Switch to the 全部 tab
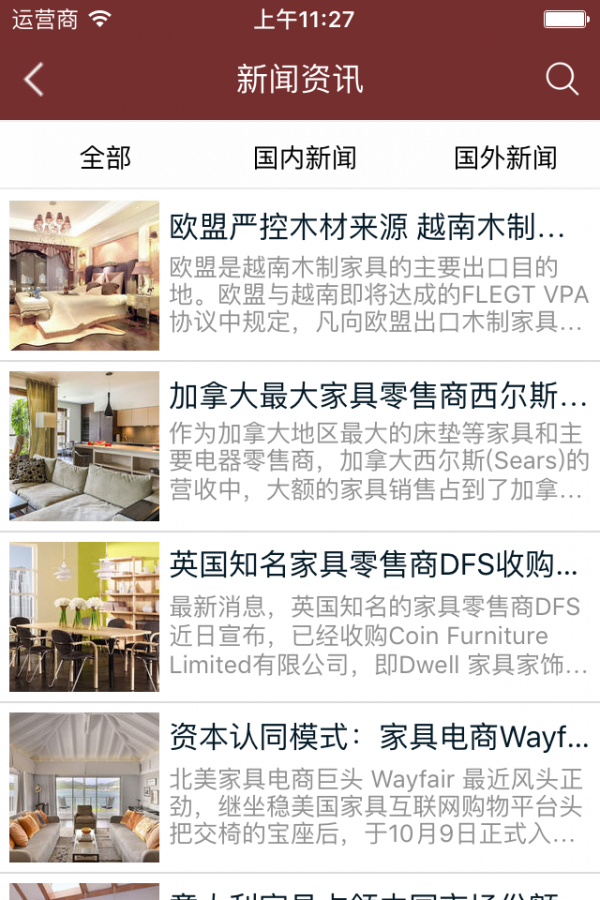600x900 pixels. click(105, 158)
